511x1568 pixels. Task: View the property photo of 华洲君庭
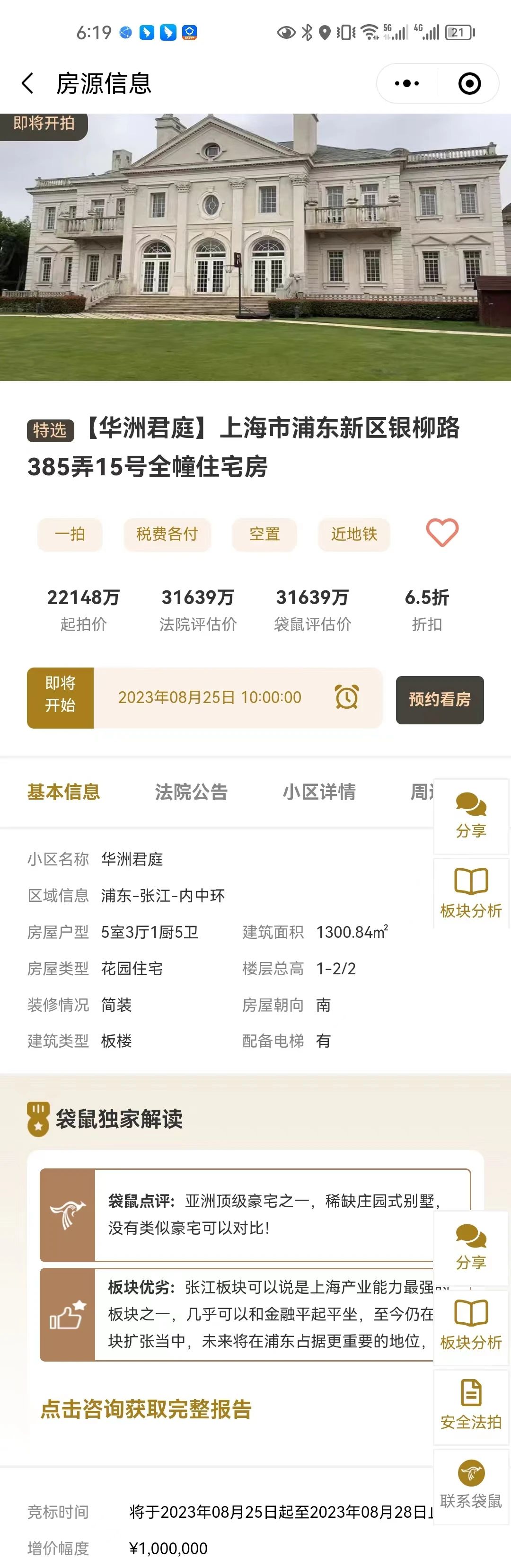pyautogui.click(x=255, y=247)
